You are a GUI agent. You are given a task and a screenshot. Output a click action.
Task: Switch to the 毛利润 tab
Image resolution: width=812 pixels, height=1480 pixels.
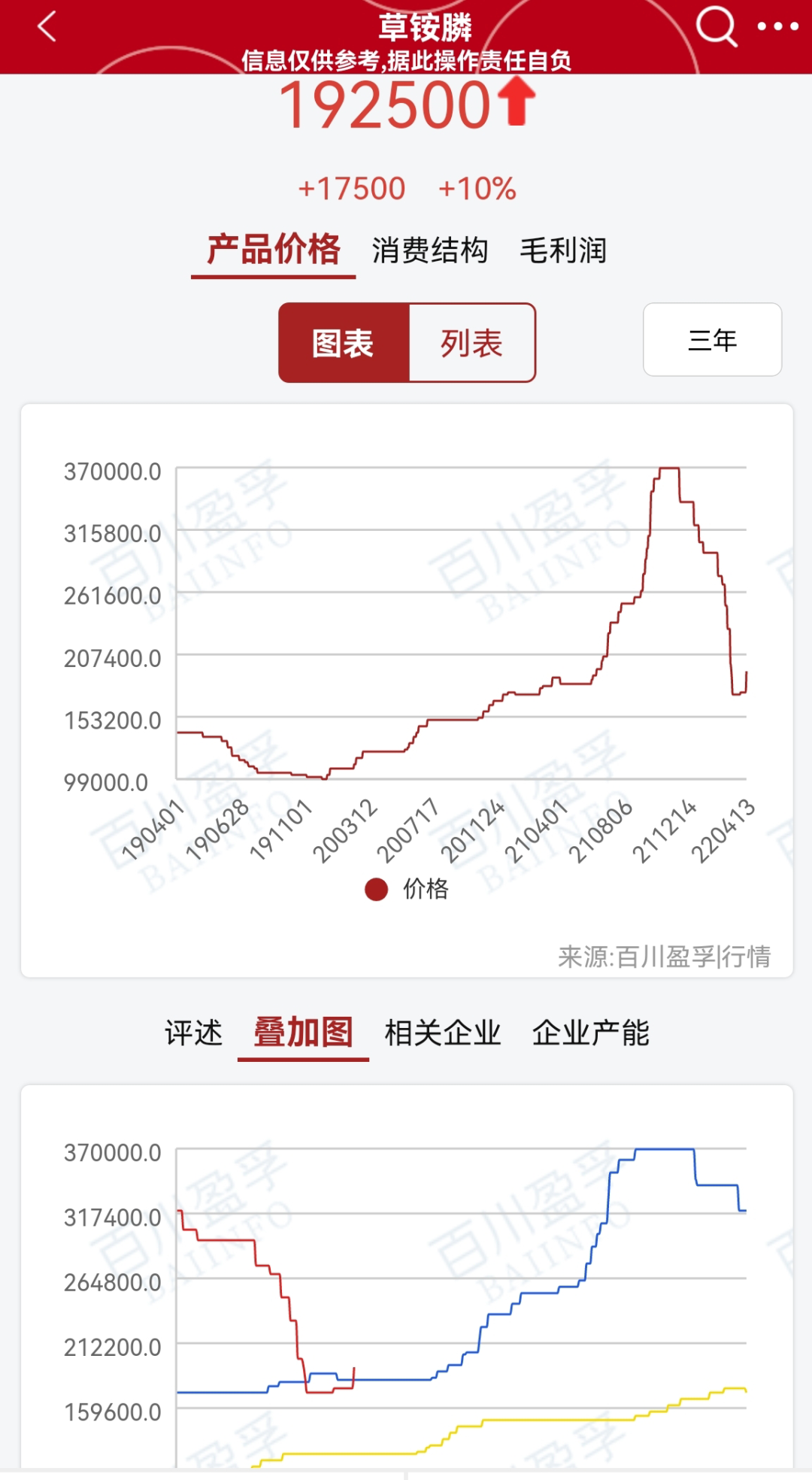[x=562, y=250]
